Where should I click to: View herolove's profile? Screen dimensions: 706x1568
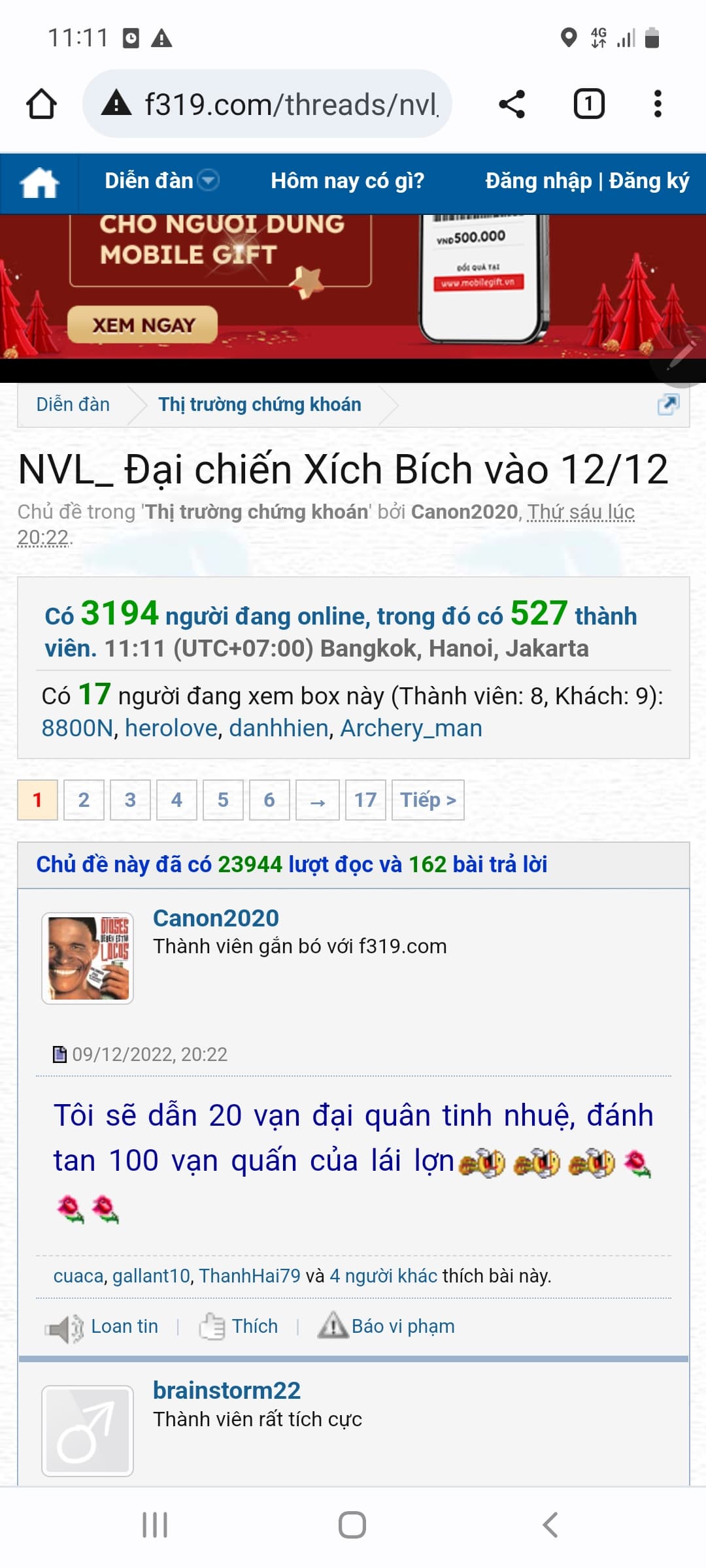pyautogui.click(x=171, y=728)
